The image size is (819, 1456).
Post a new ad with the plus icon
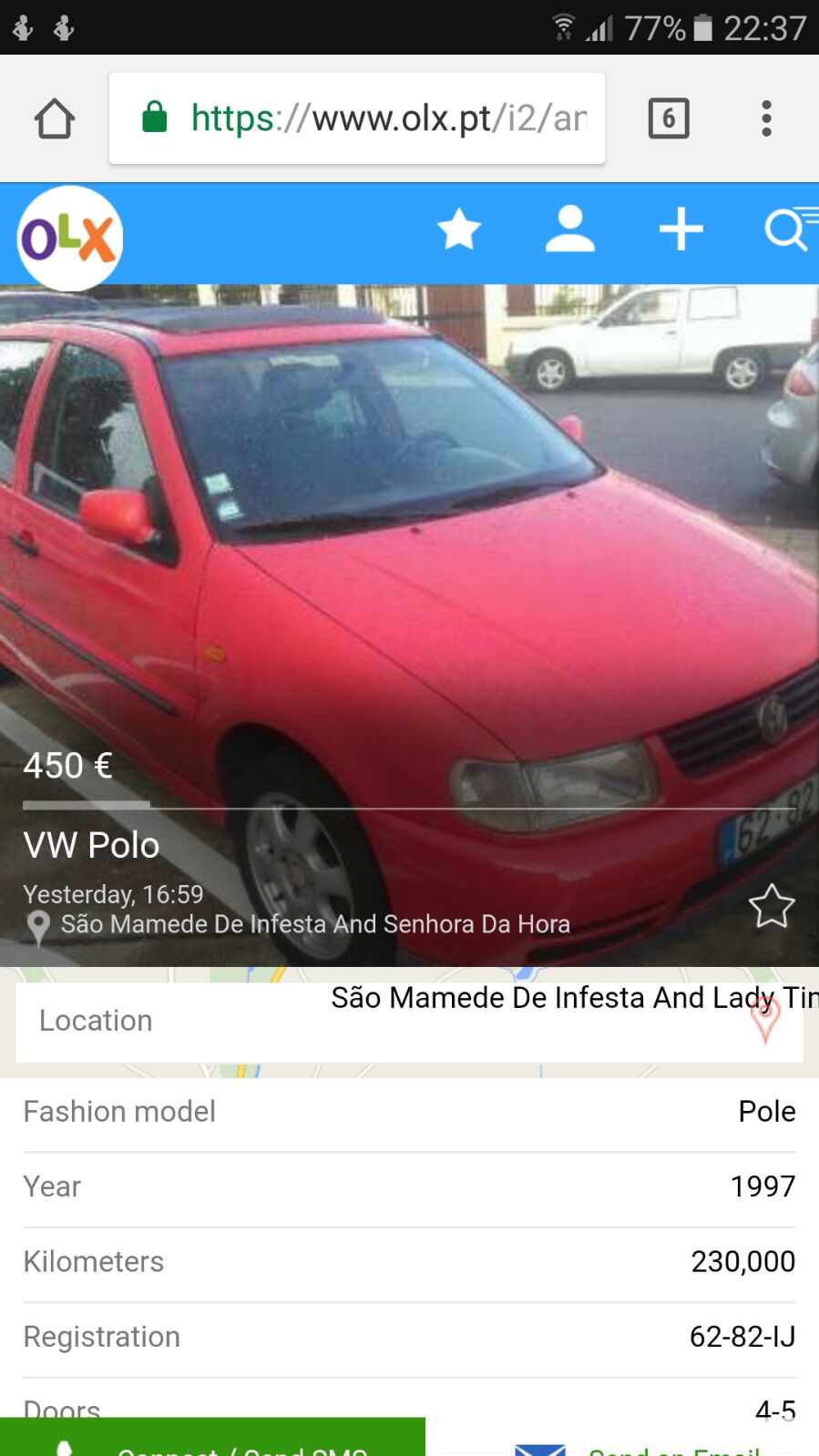pos(681,229)
